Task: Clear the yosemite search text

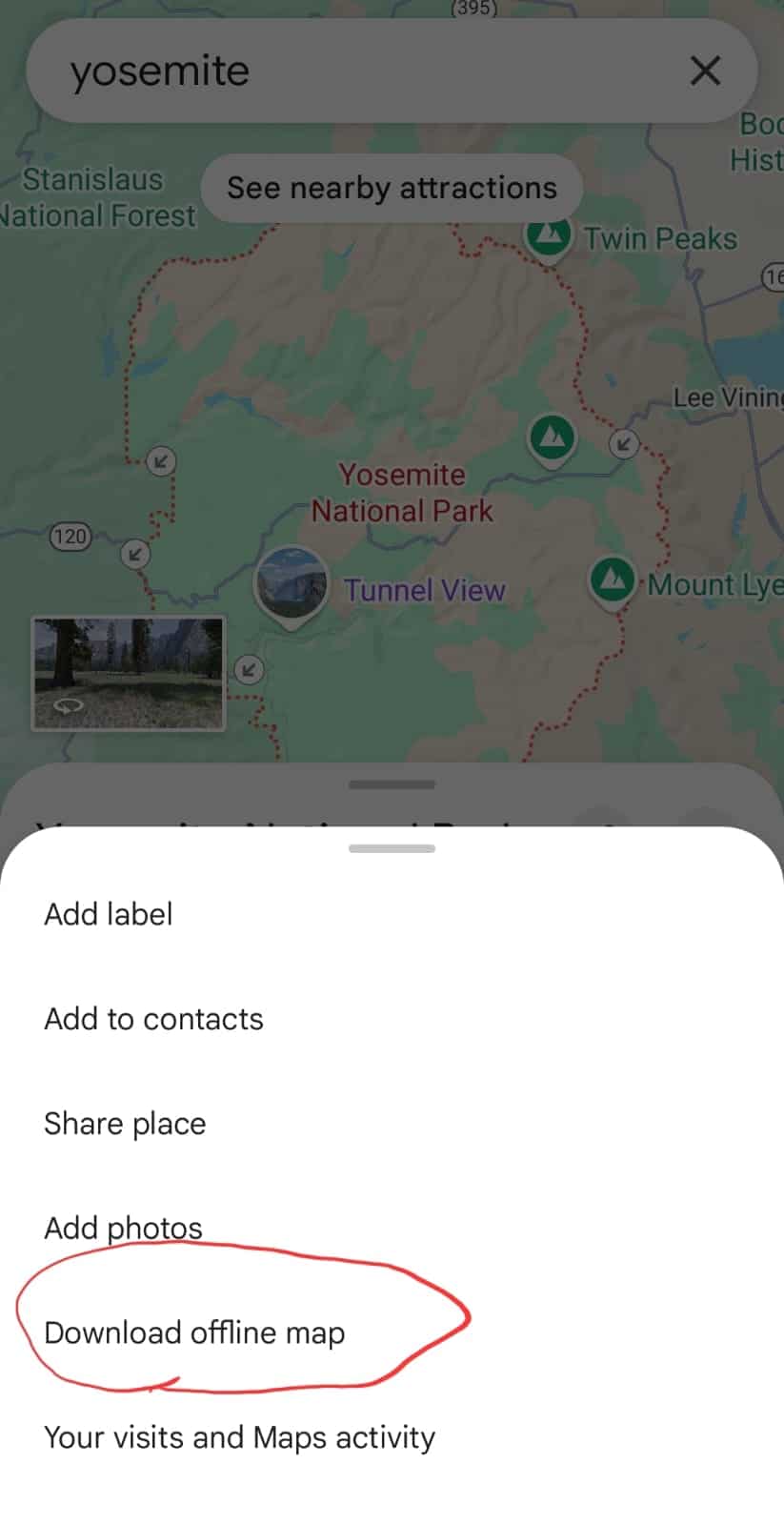Action: (705, 71)
